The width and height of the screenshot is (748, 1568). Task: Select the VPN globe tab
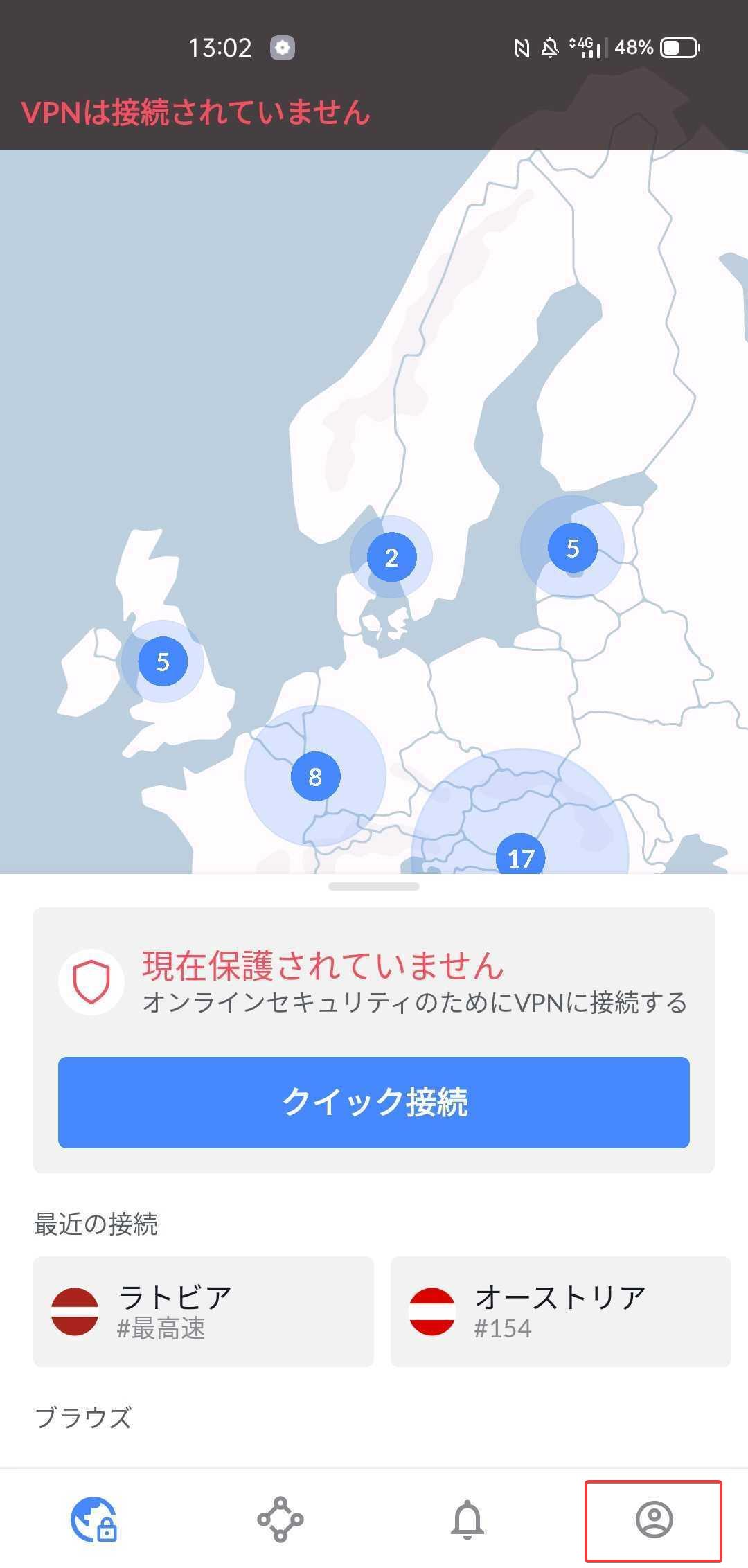point(93,1520)
